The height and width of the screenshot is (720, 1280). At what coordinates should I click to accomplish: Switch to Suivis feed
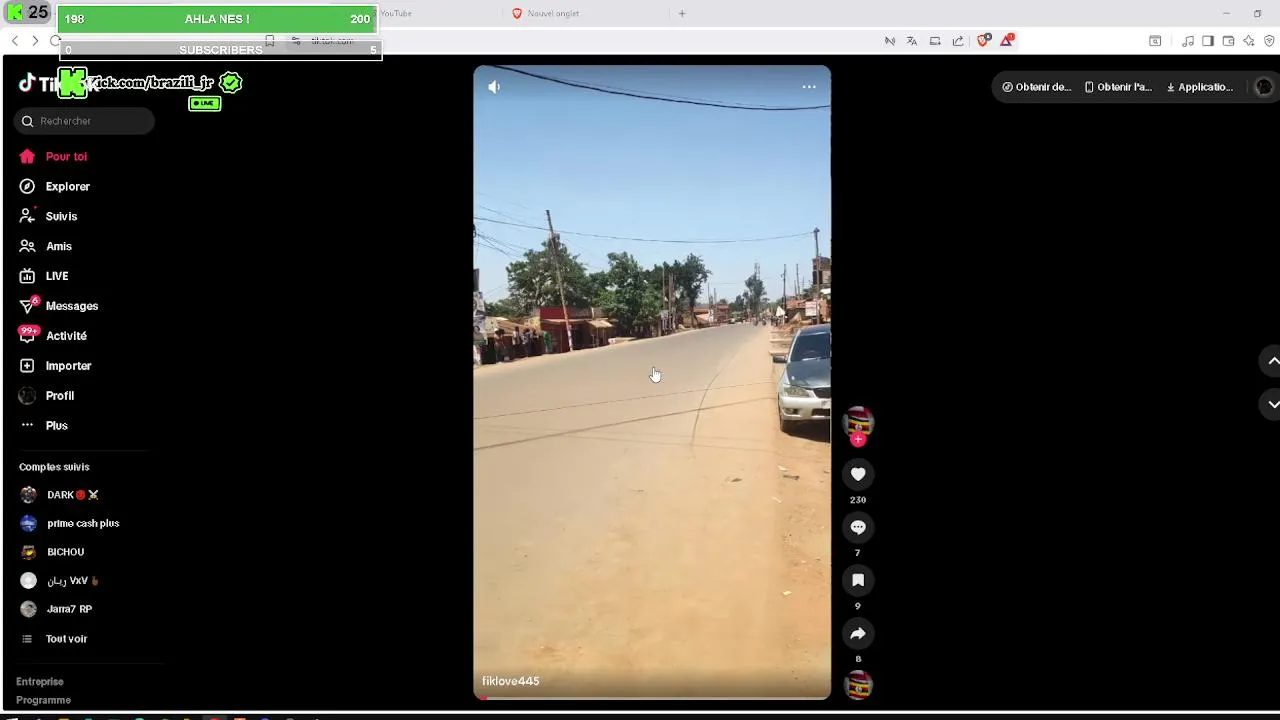(x=61, y=216)
